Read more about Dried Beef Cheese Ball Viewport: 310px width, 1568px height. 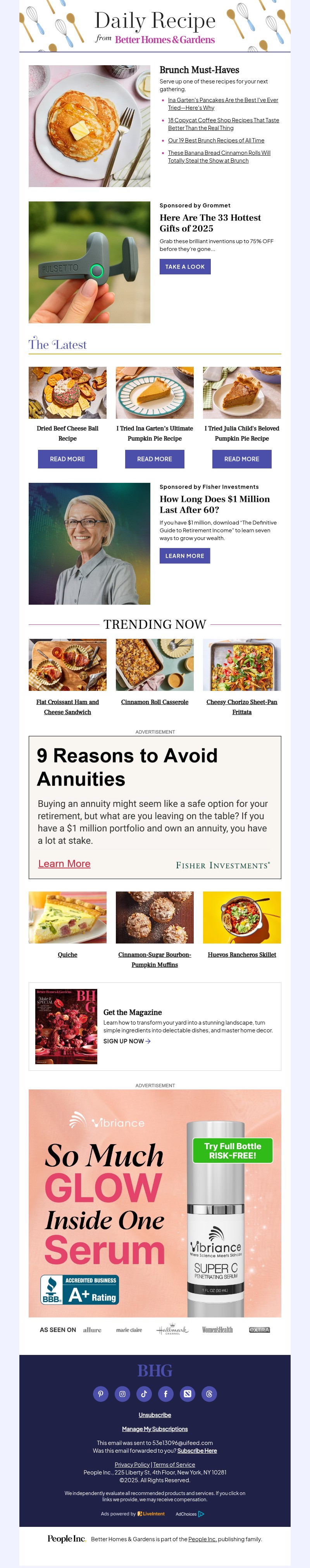coord(67,459)
